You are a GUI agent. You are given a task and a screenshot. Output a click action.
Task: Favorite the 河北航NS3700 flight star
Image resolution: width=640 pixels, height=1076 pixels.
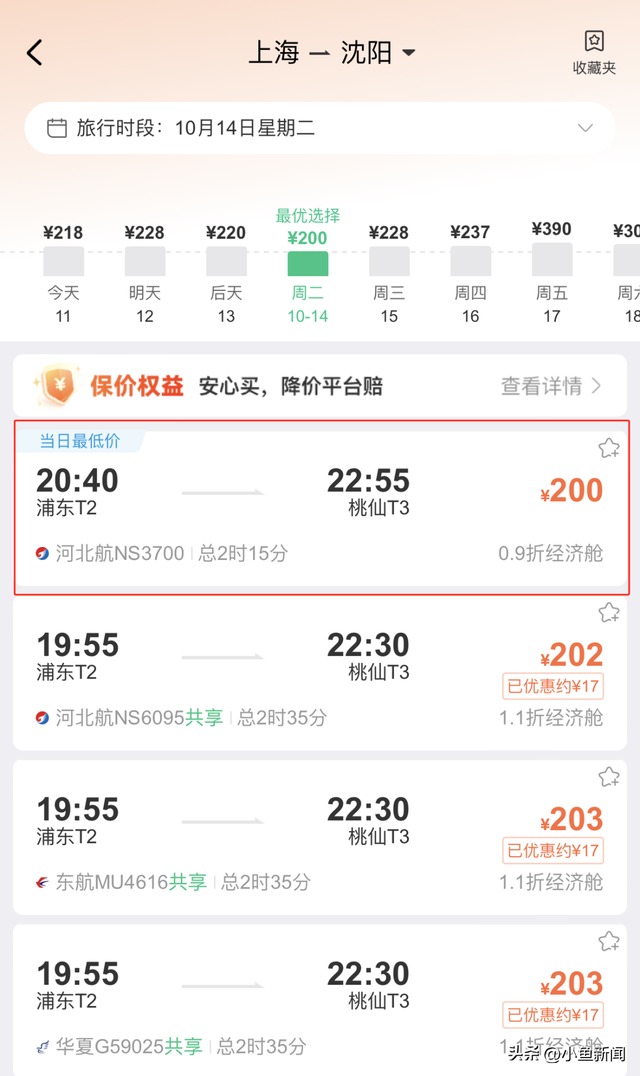pos(608,448)
